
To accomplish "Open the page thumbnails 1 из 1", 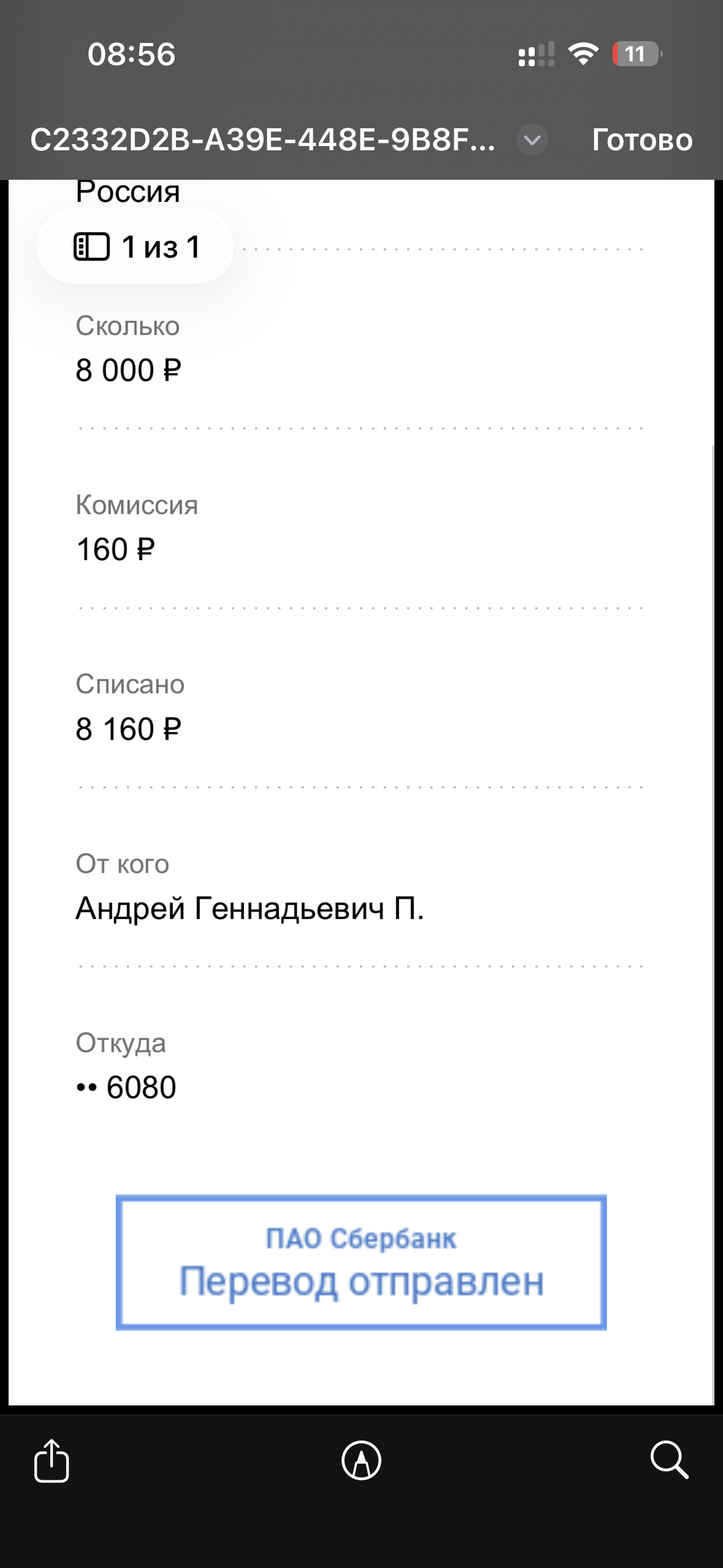I will [x=136, y=247].
